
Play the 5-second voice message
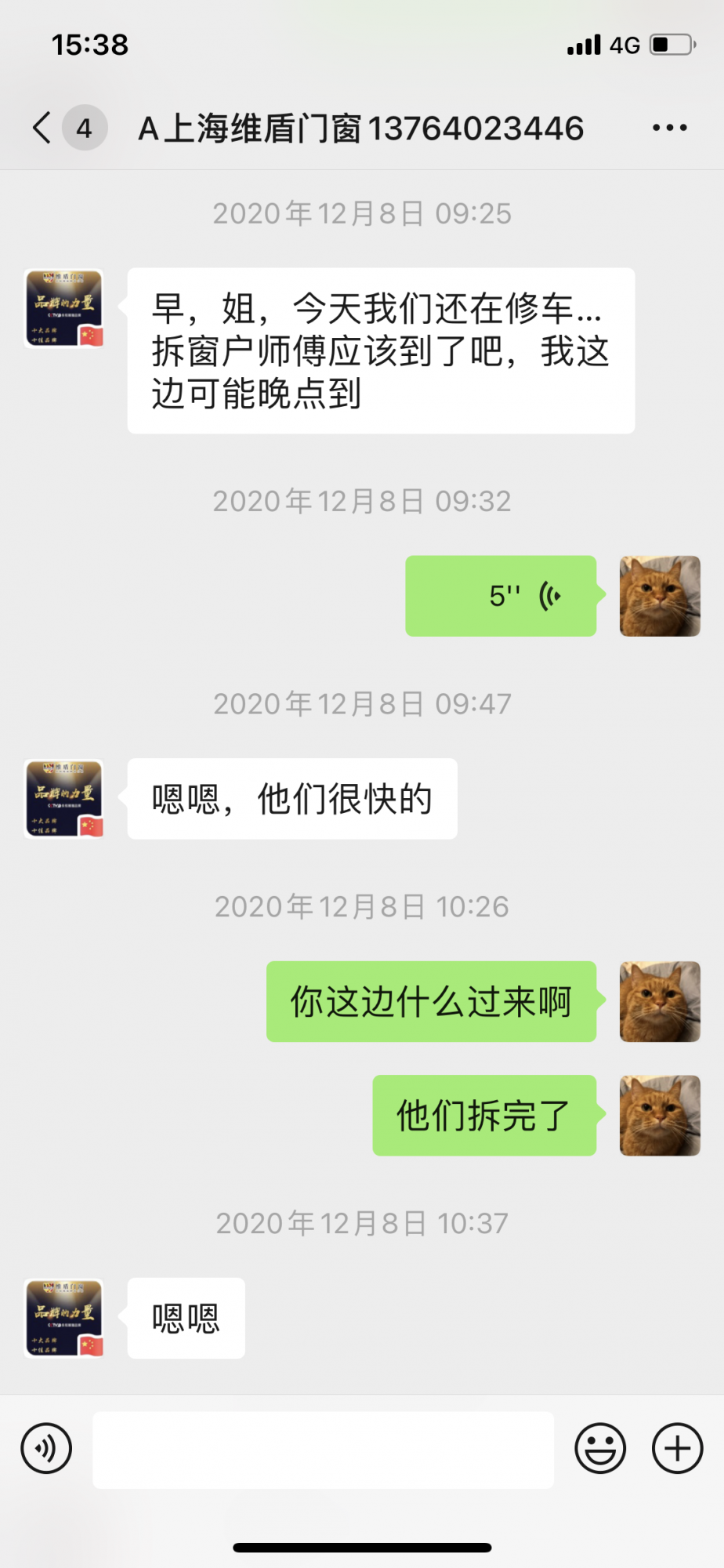click(501, 596)
